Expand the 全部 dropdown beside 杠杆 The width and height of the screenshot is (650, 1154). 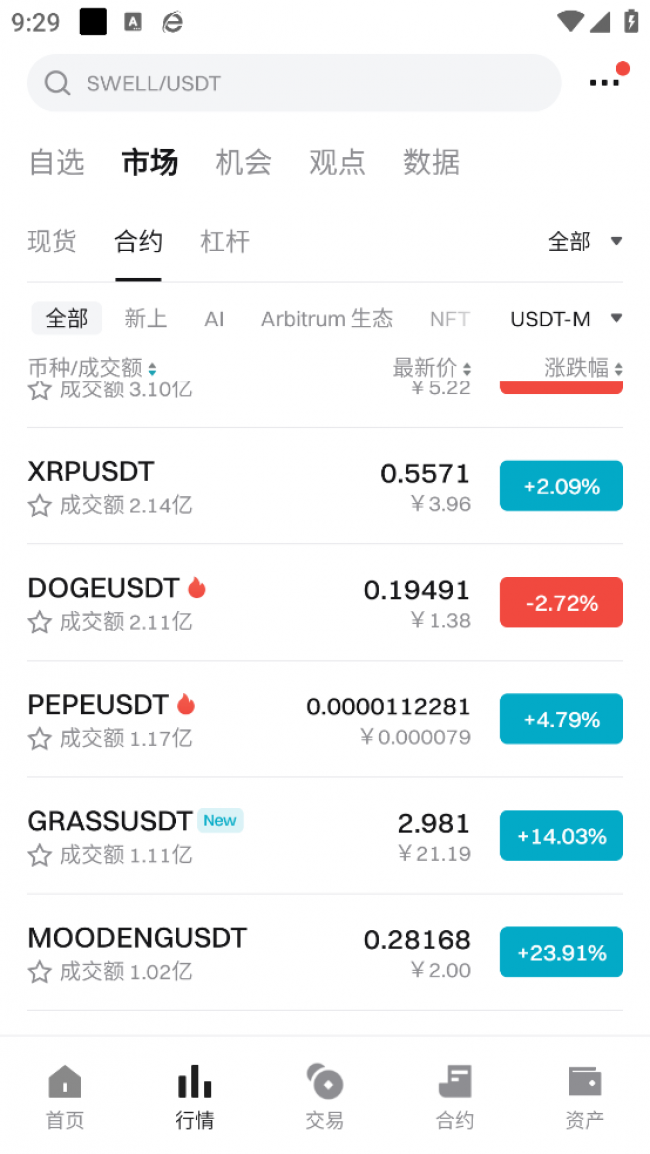[x=585, y=241]
